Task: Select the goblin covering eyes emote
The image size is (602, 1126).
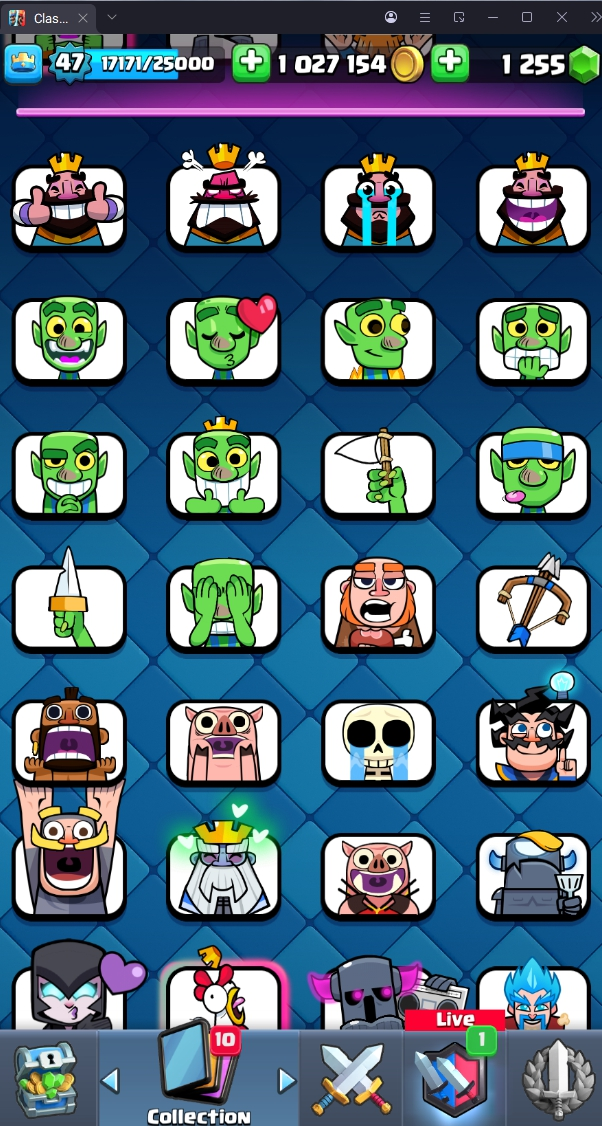Action: pyautogui.click(x=223, y=606)
